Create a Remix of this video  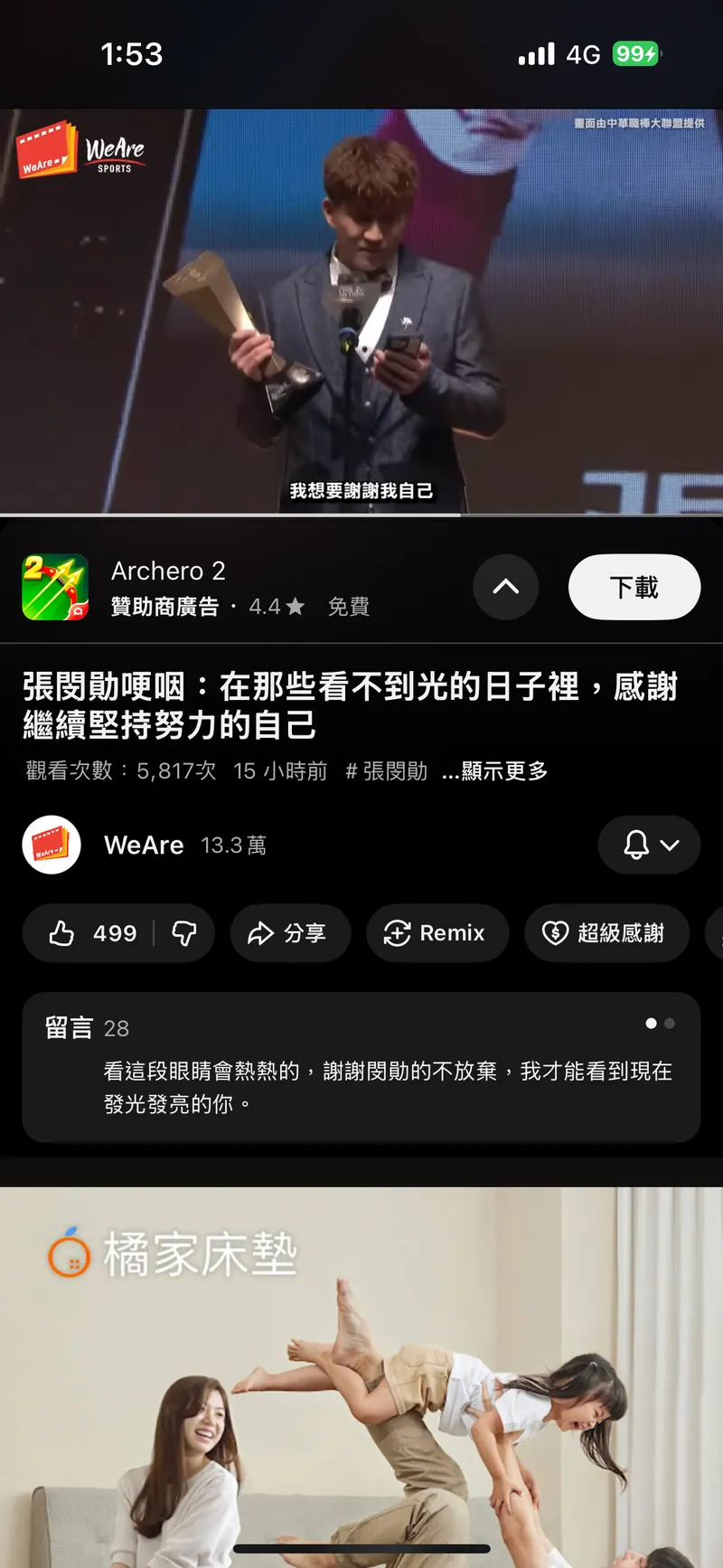point(437,933)
